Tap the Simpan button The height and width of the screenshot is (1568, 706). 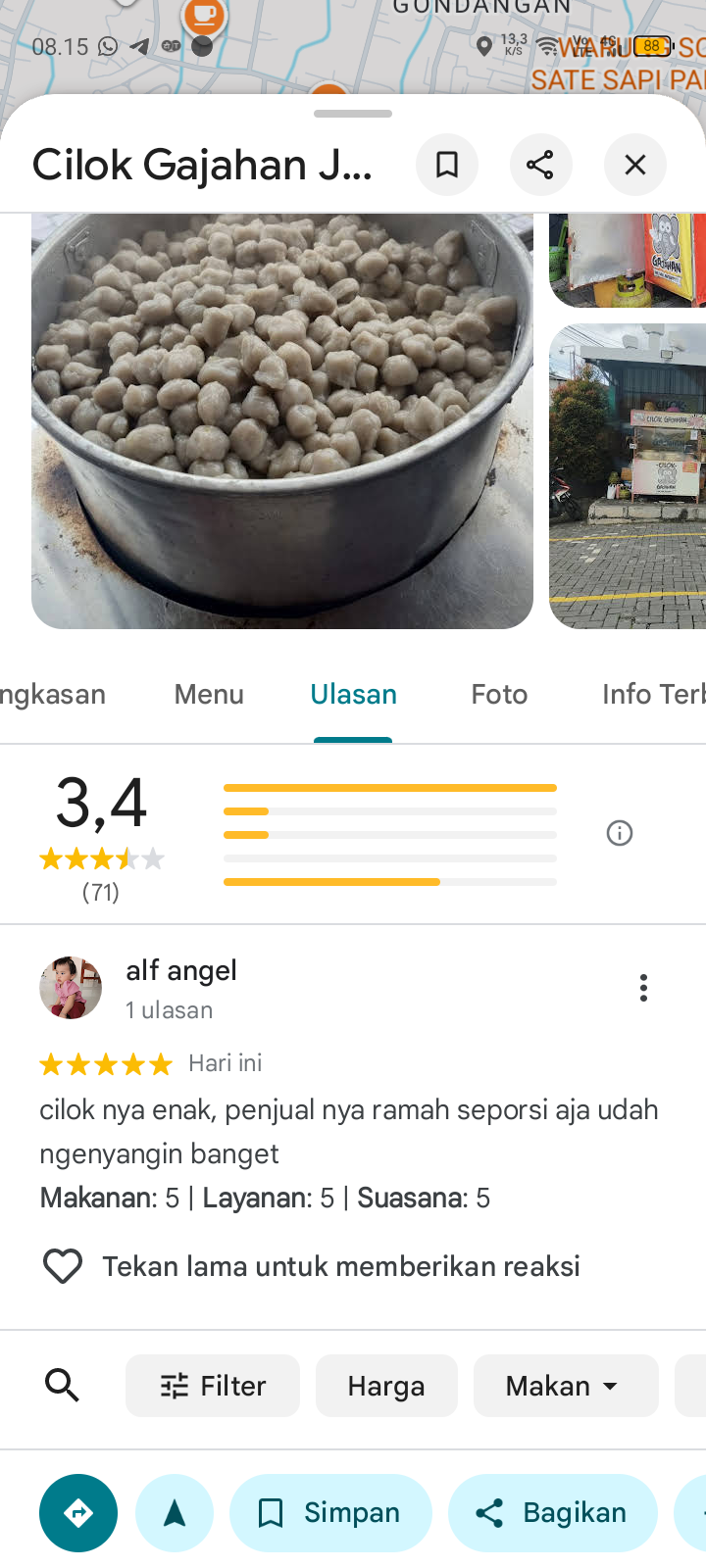point(330,1513)
